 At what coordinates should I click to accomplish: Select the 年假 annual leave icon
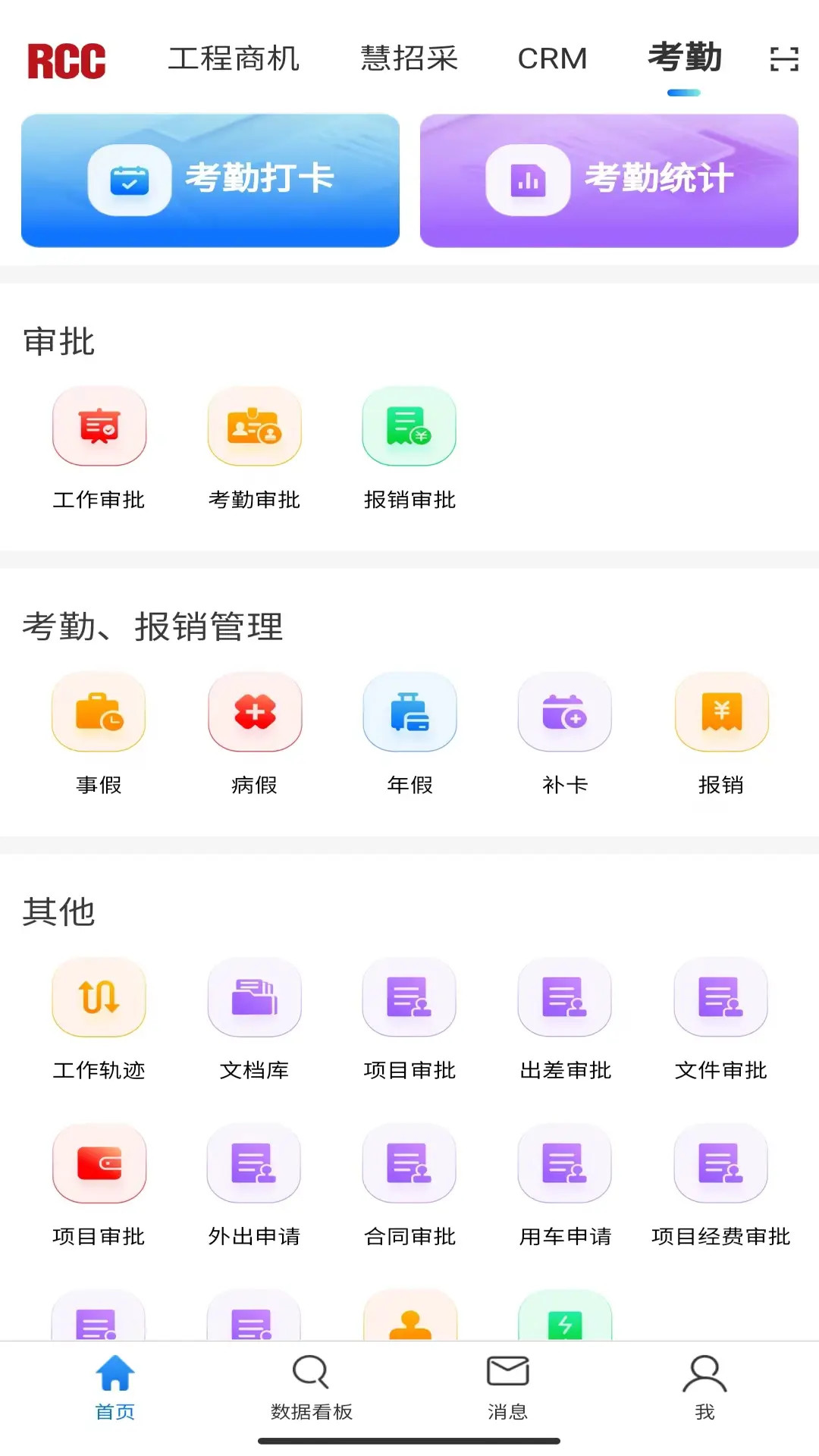click(x=410, y=713)
